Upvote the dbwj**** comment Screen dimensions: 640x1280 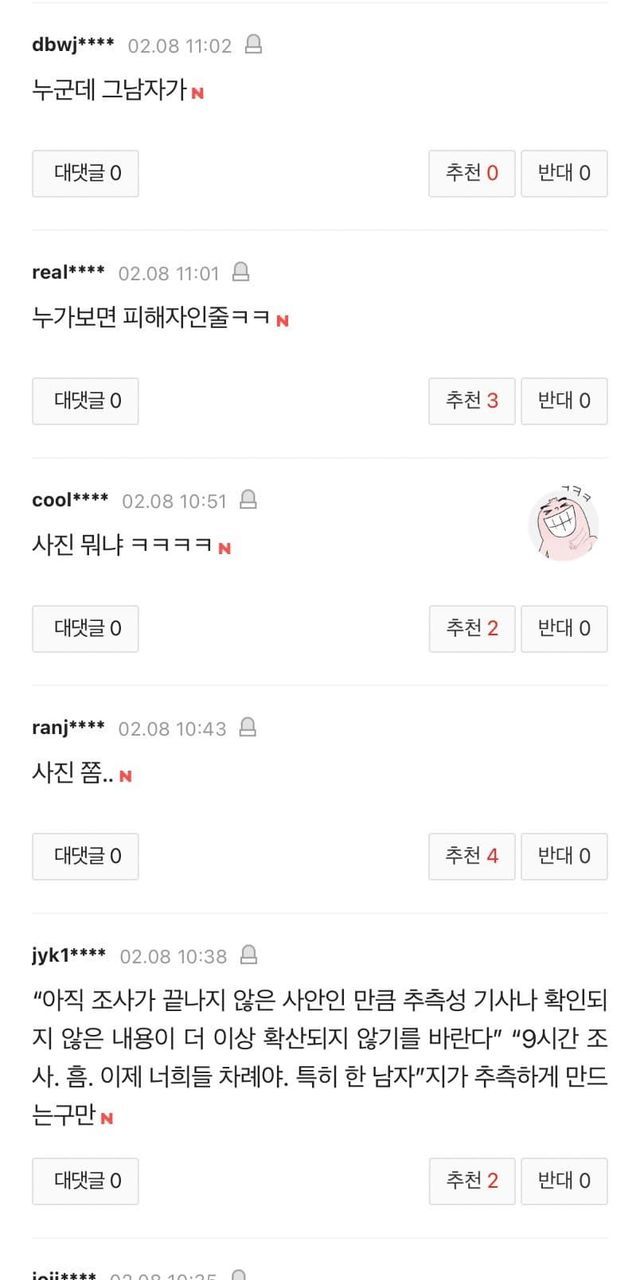[472, 173]
